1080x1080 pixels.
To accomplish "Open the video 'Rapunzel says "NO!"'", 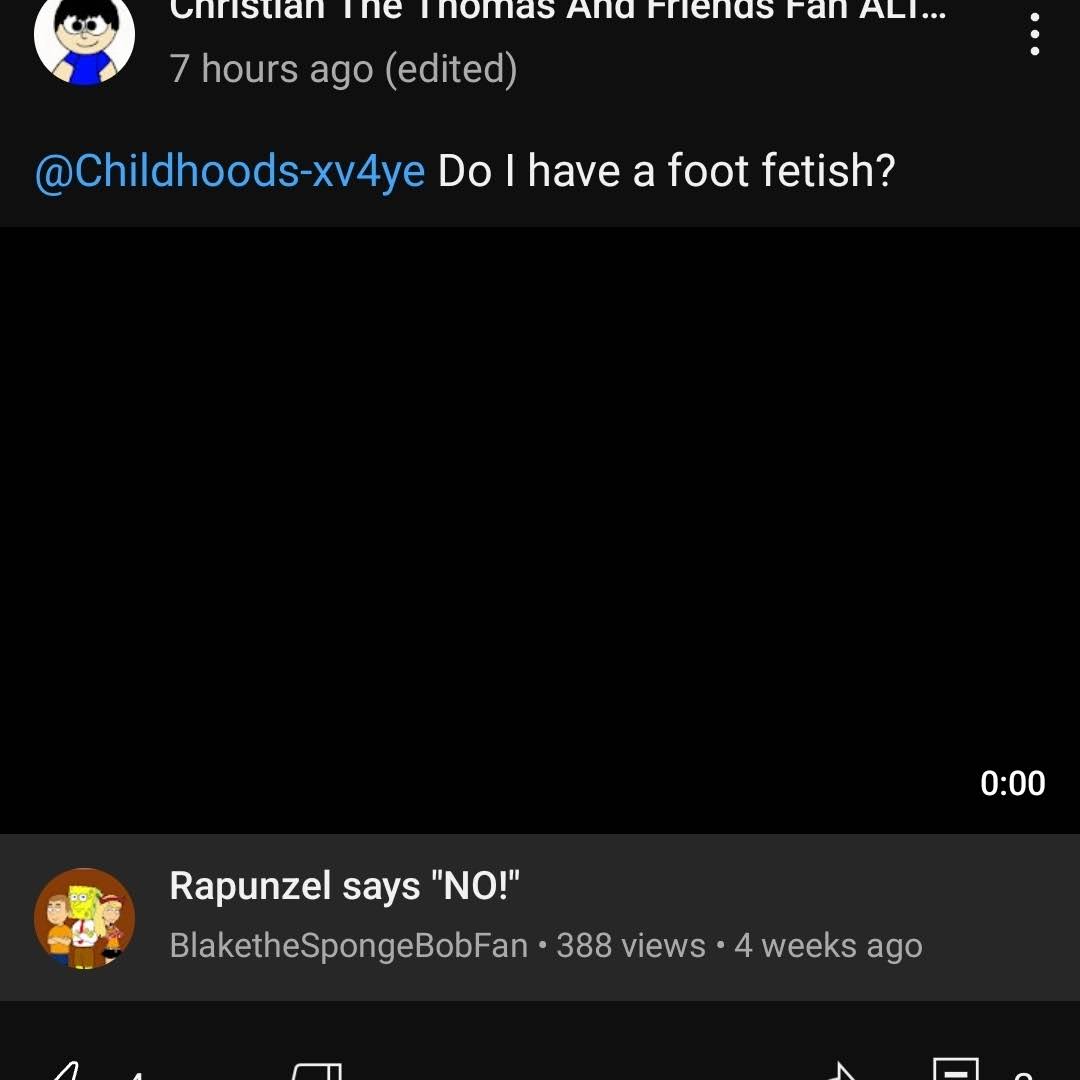I will [x=345, y=886].
